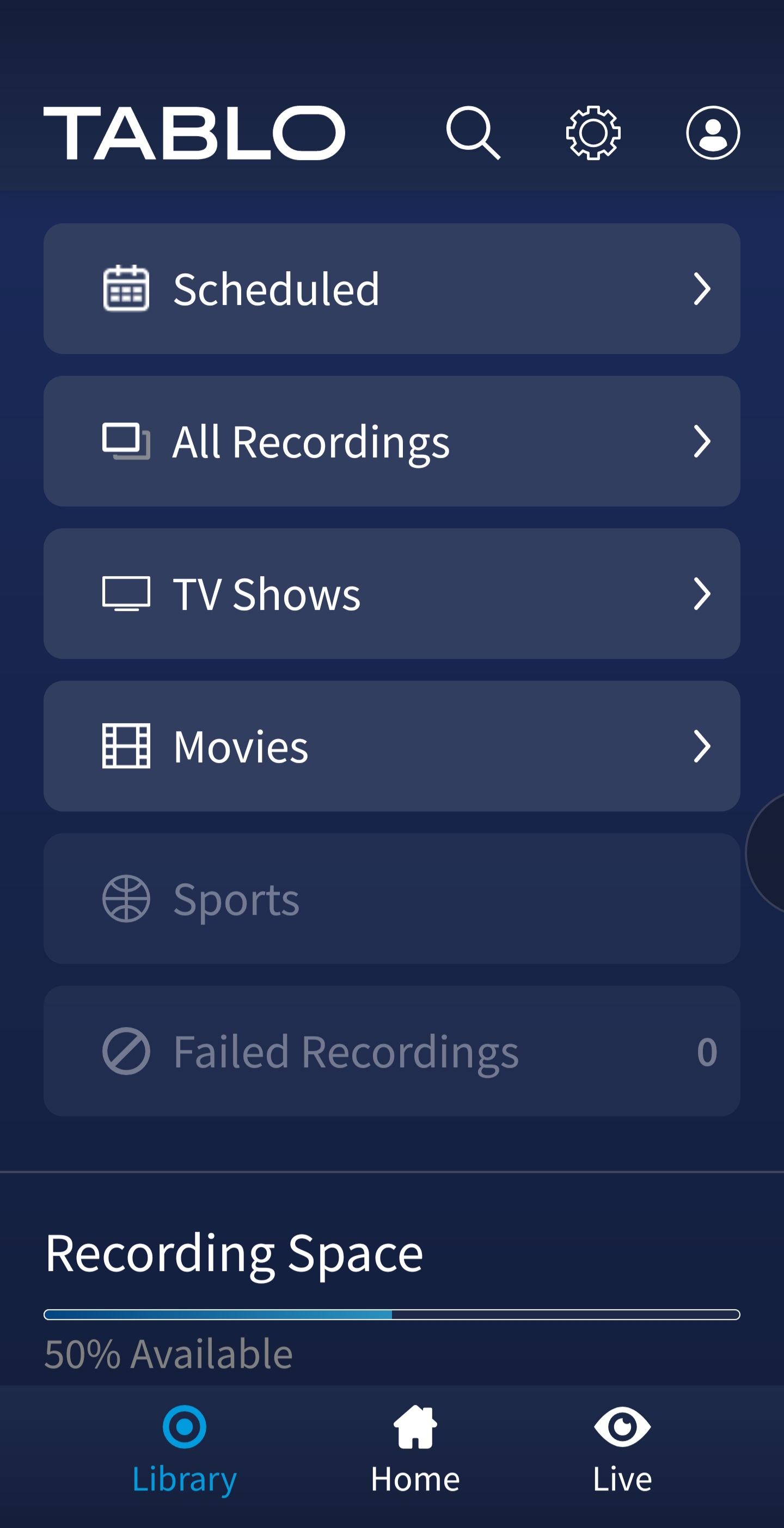
Task: Open the account profile icon
Action: tap(713, 133)
